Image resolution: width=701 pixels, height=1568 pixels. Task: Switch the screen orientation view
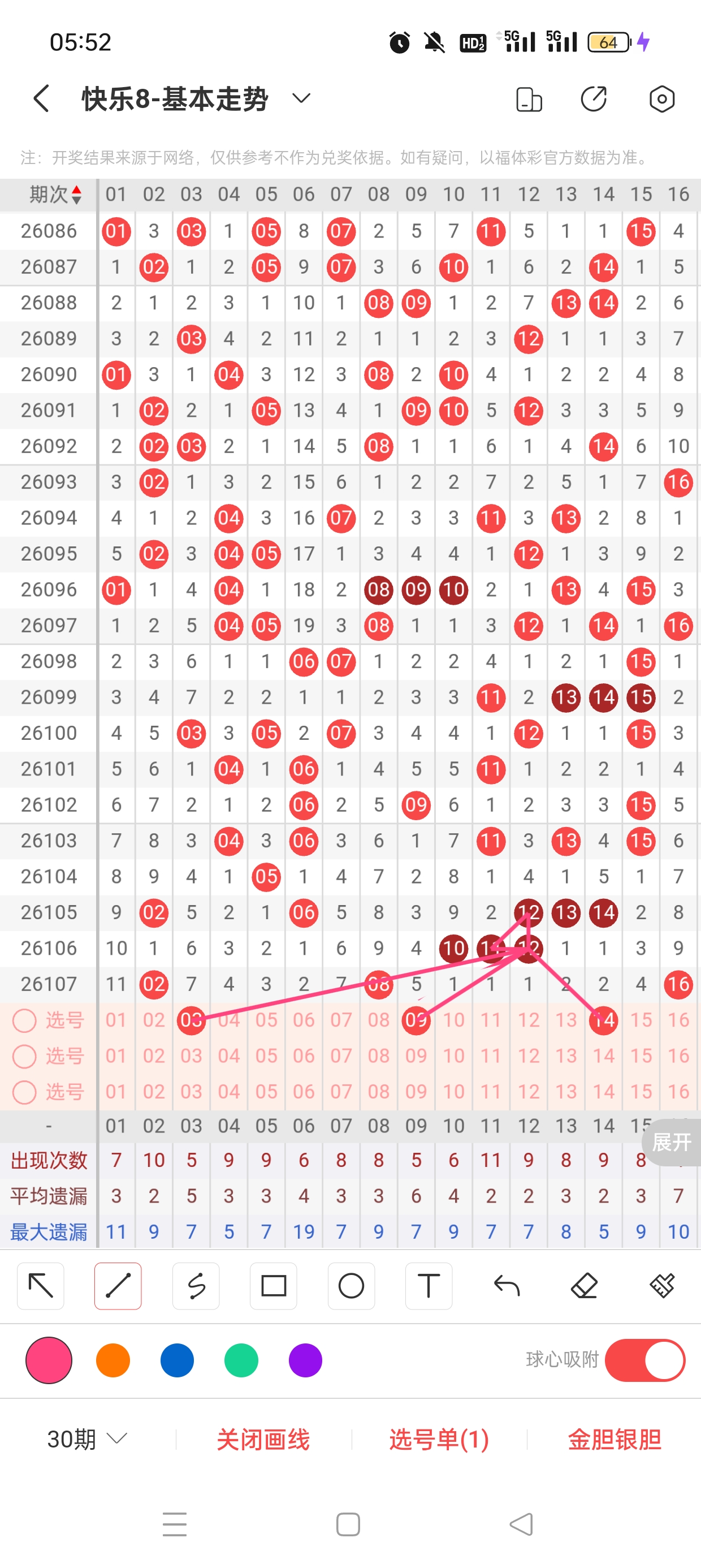tap(529, 99)
